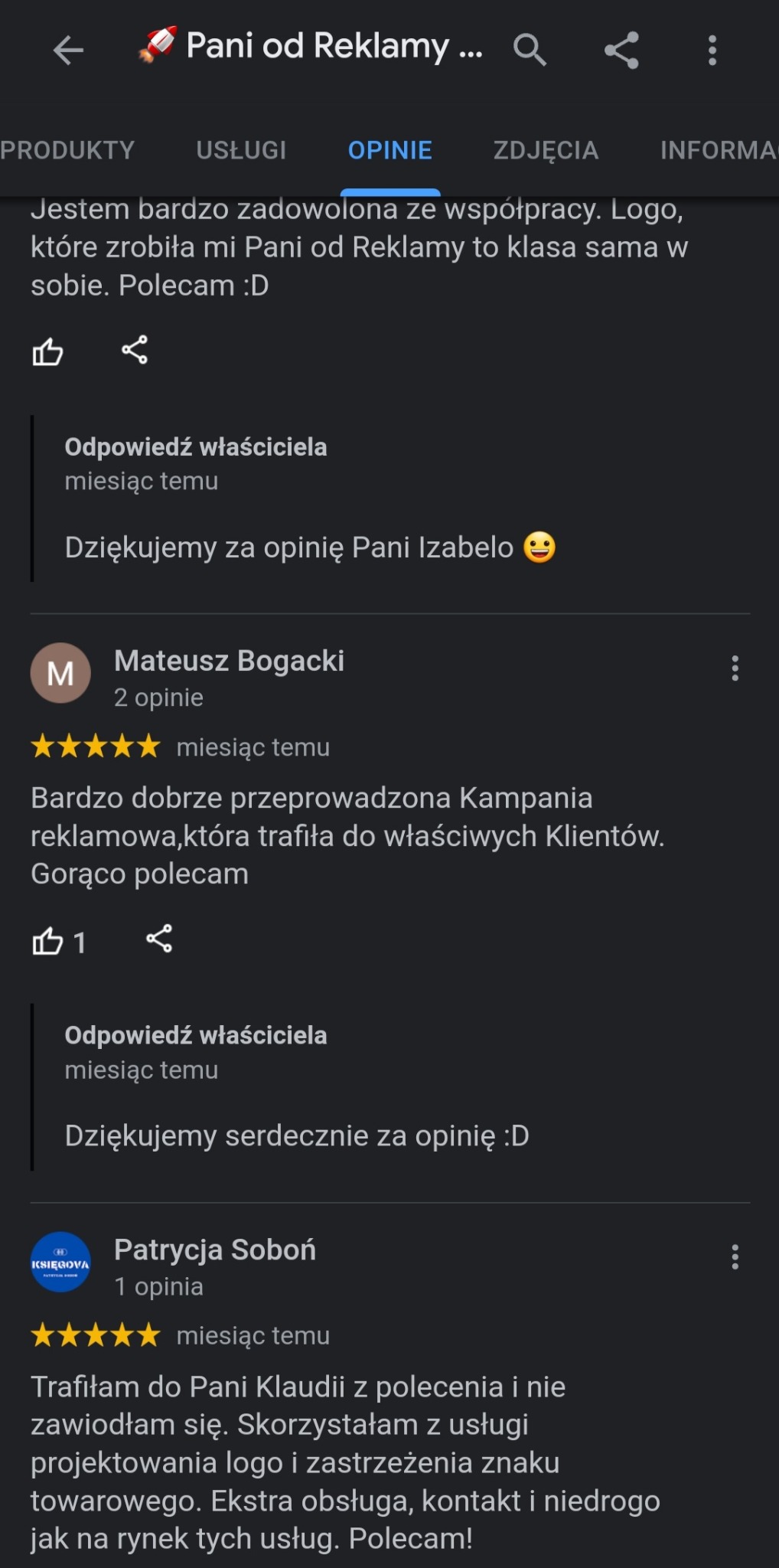The width and height of the screenshot is (779, 1568).
Task: Tap the thumbs up under Izabela's review
Action: pos(49,351)
